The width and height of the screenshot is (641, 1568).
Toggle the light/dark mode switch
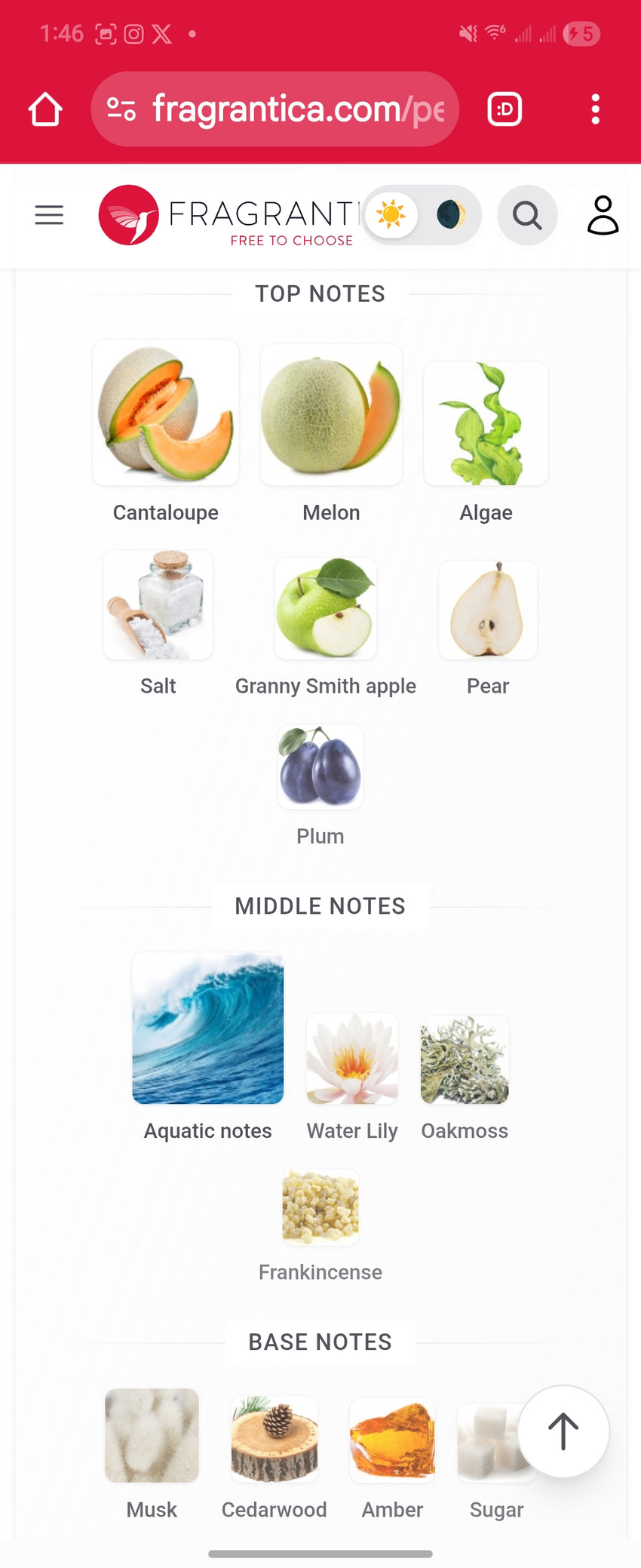click(x=421, y=215)
